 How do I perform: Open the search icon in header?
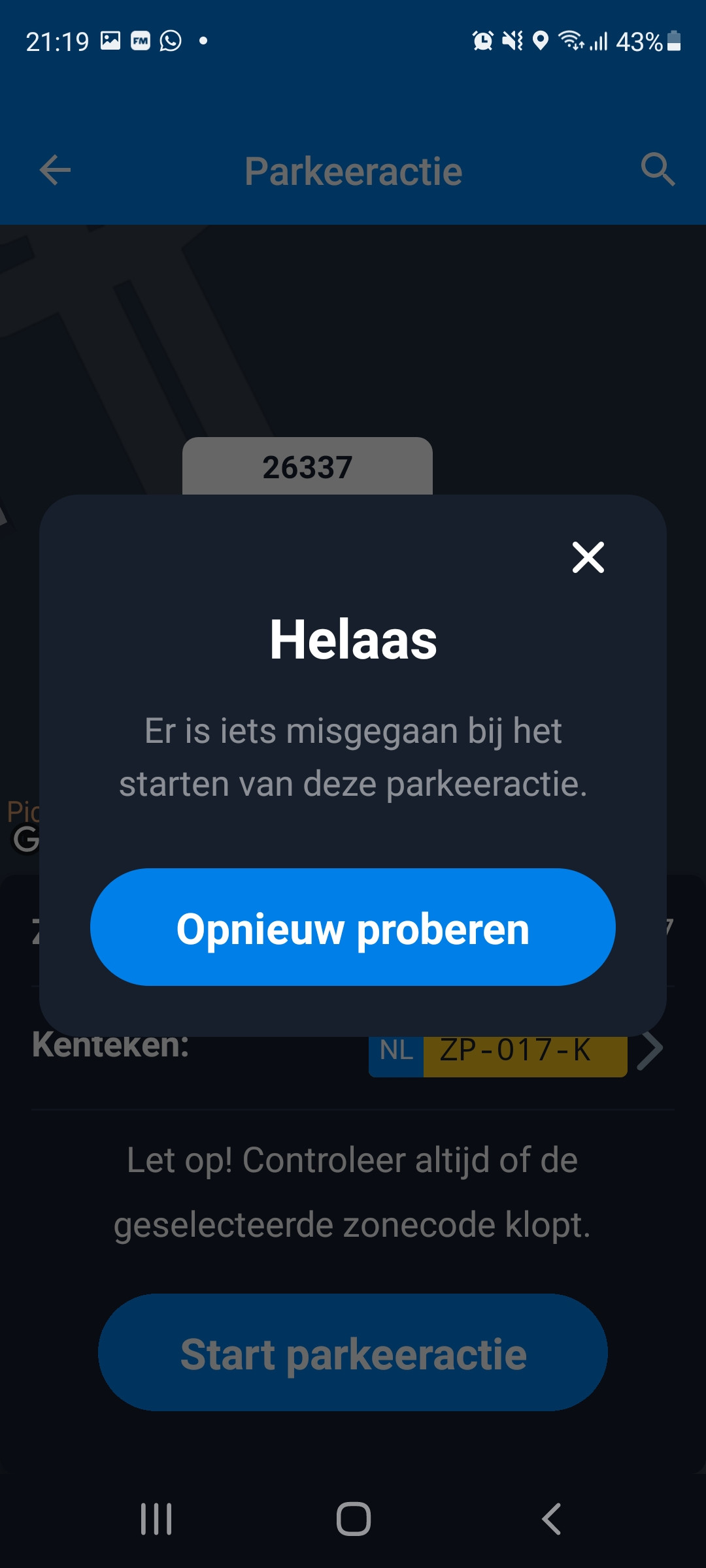tap(657, 171)
